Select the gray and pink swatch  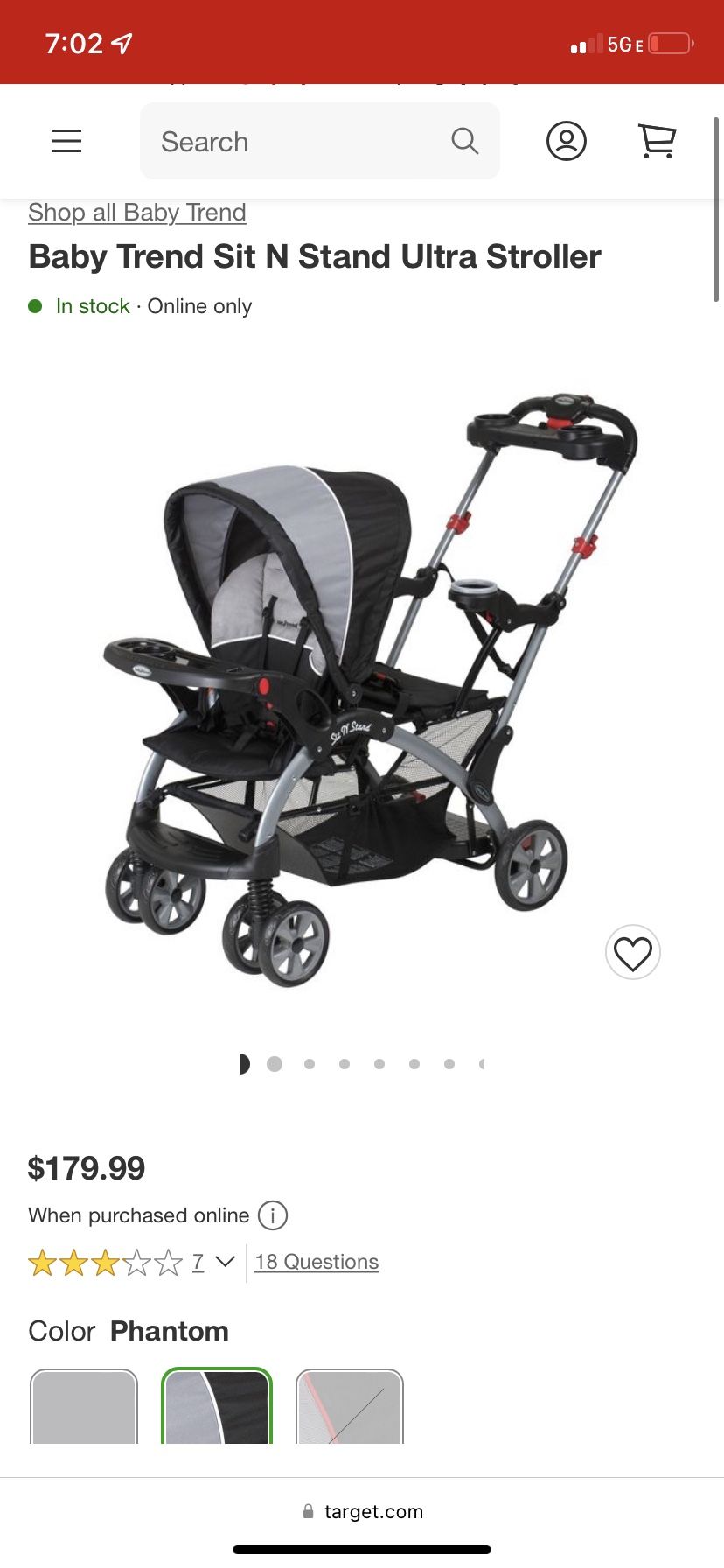[350, 1406]
